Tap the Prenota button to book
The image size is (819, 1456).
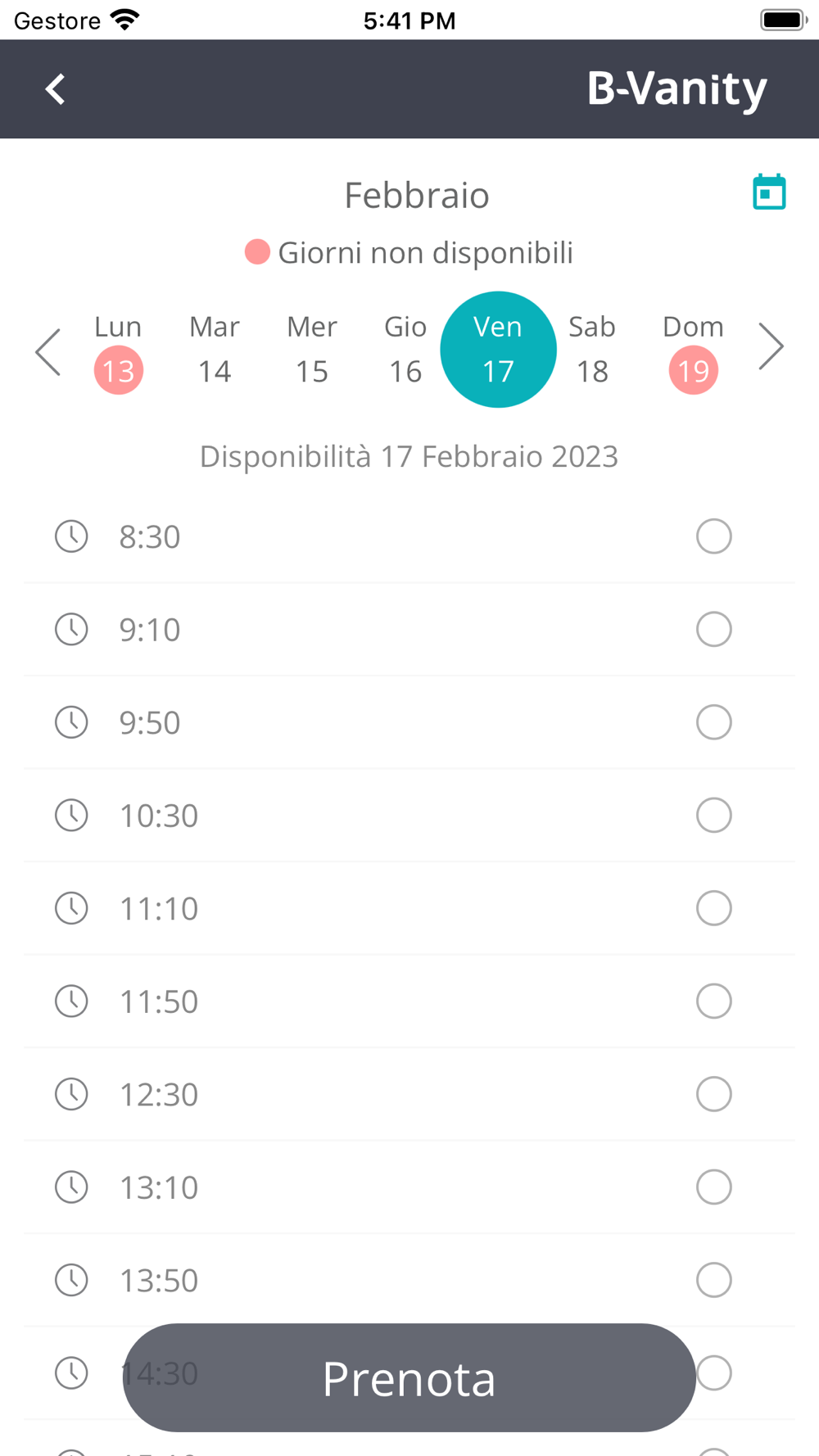[x=409, y=1378]
